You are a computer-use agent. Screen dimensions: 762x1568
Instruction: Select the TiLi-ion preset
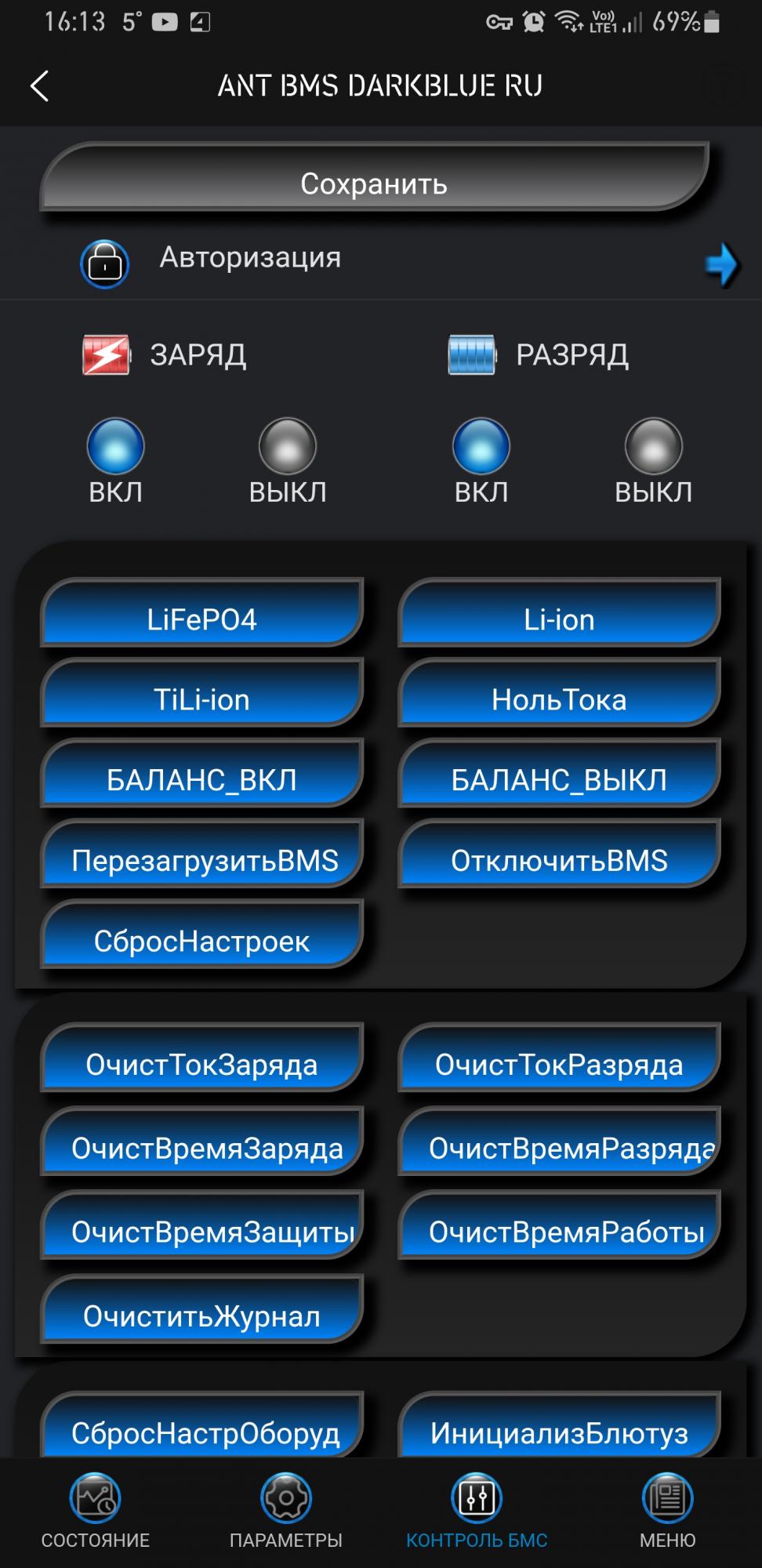tap(202, 693)
